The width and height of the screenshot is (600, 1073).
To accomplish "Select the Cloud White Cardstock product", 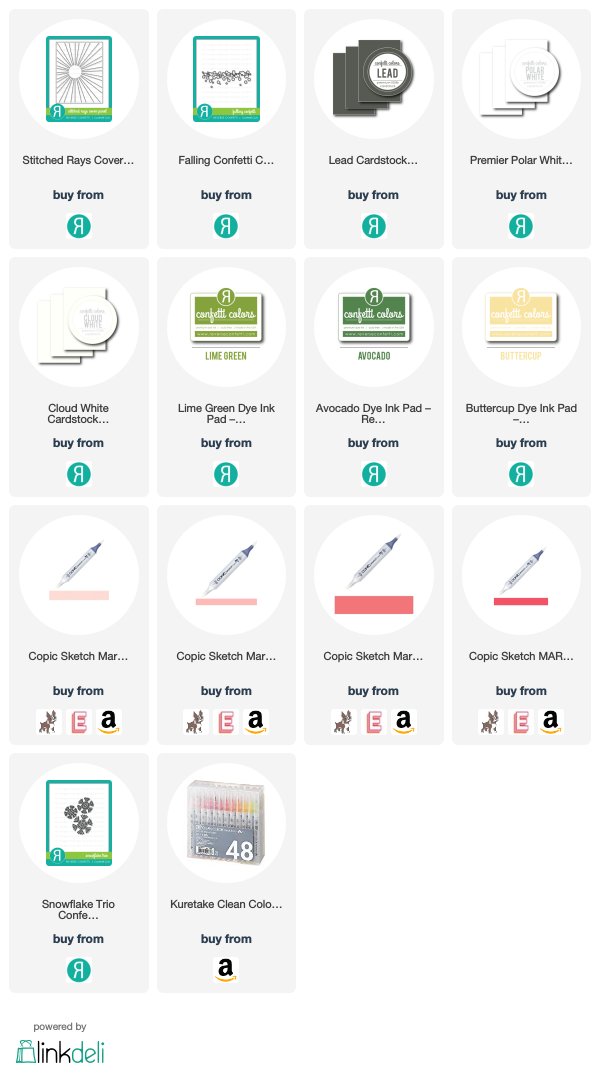I will (79, 377).
